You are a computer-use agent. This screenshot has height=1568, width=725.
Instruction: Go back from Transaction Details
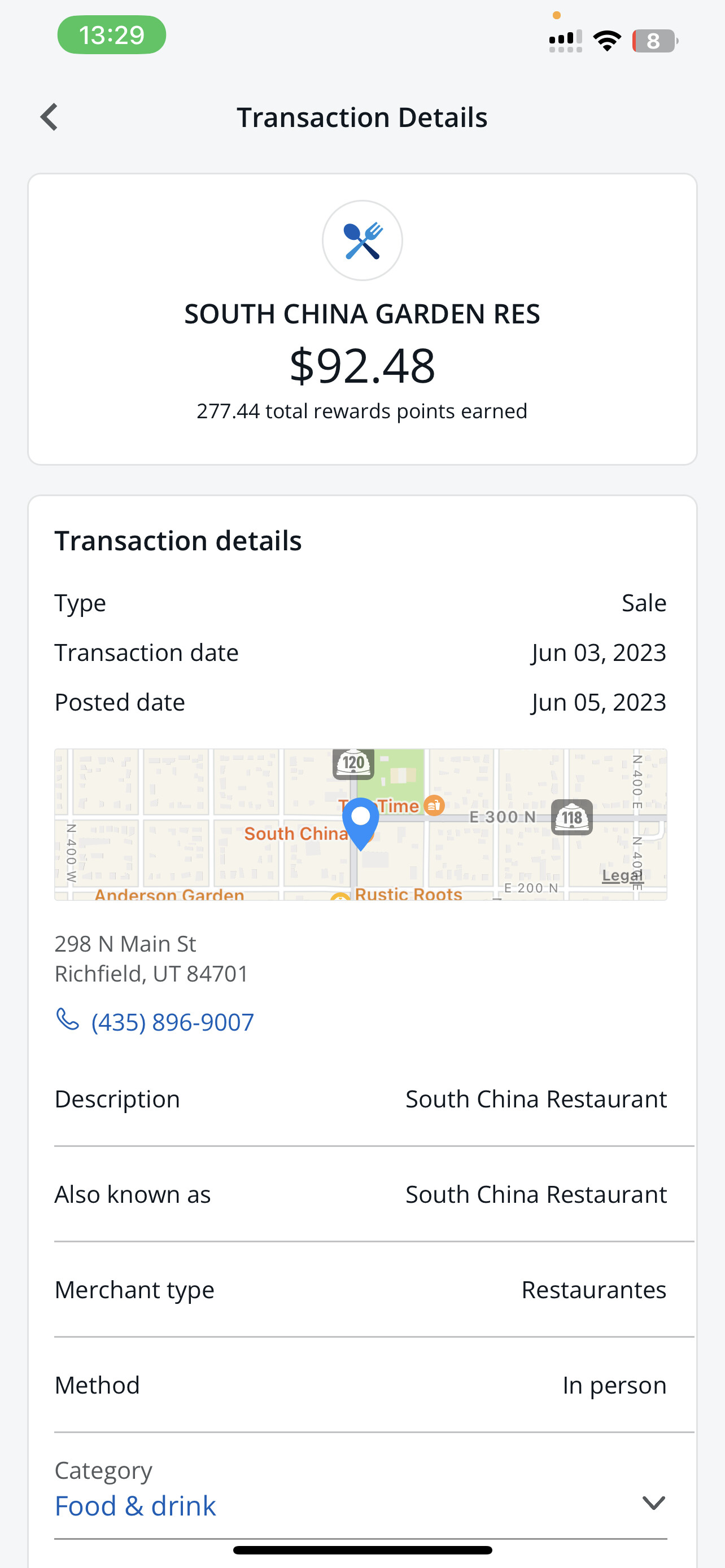coord(49,117)
